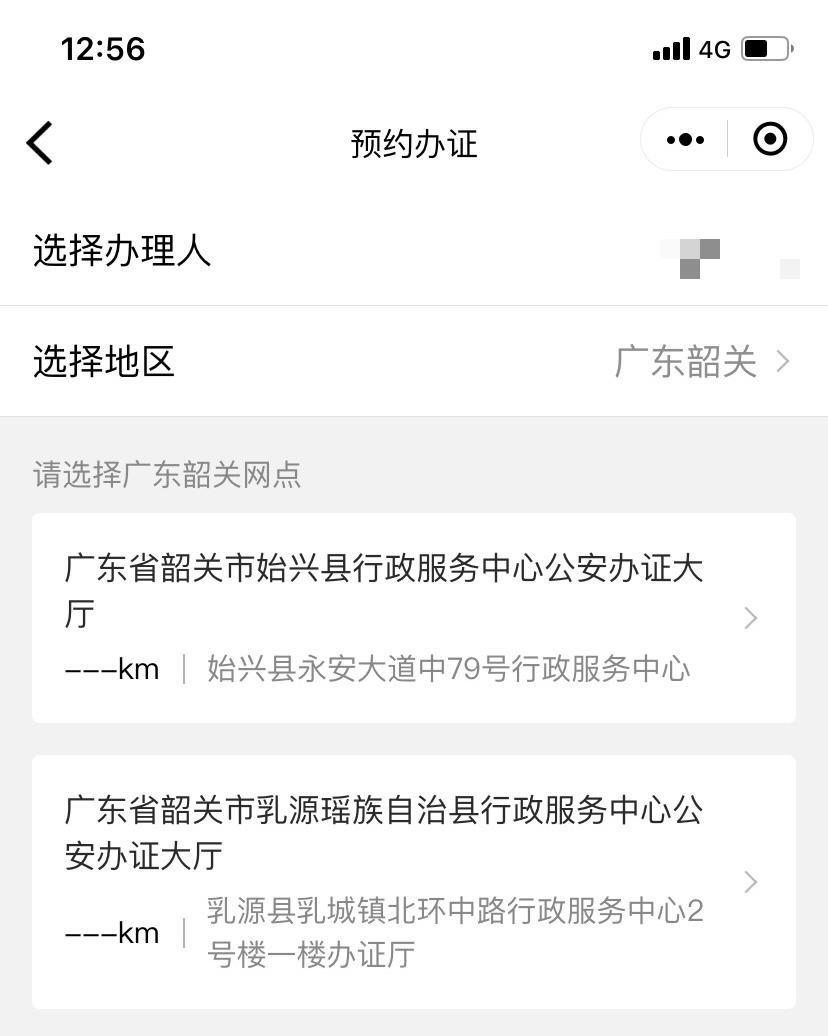Tap the 预约办证 title
828x1036 pixels.
coord(414,144)
